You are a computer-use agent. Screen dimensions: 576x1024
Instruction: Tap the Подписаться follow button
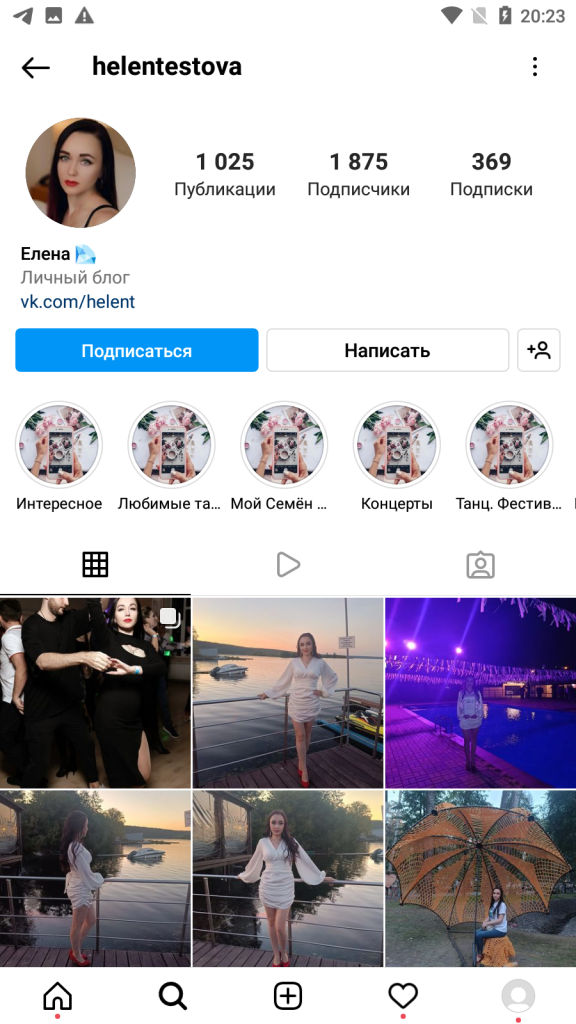click(x=136, y=350)
